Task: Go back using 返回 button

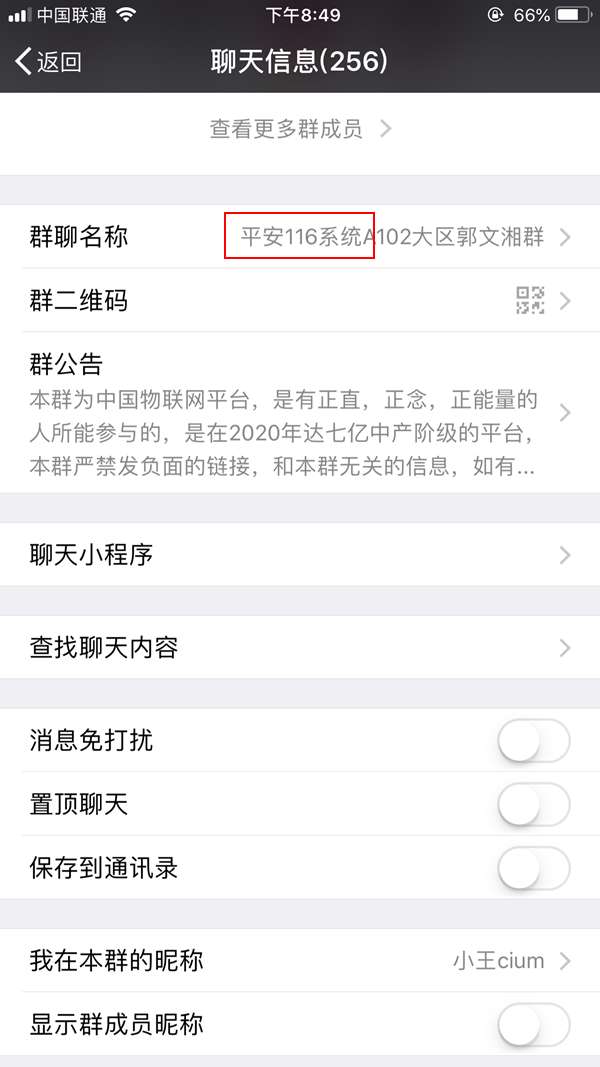Action: 48,62
